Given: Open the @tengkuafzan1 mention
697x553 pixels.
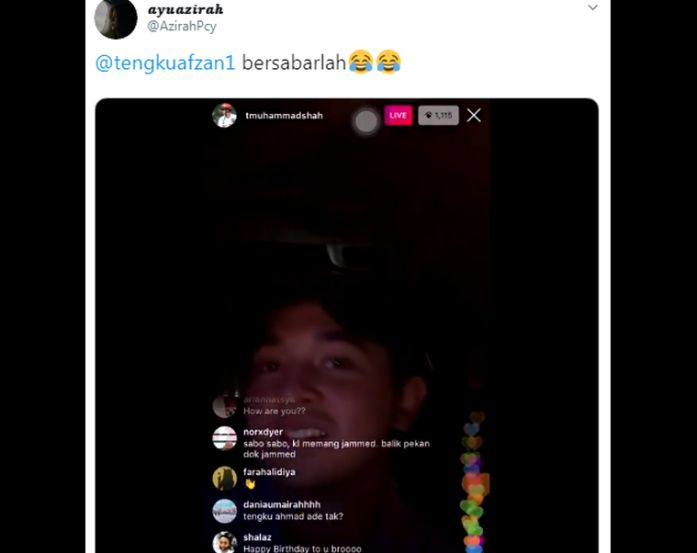Looking at the screenshot, I should [x=165, y=63].
